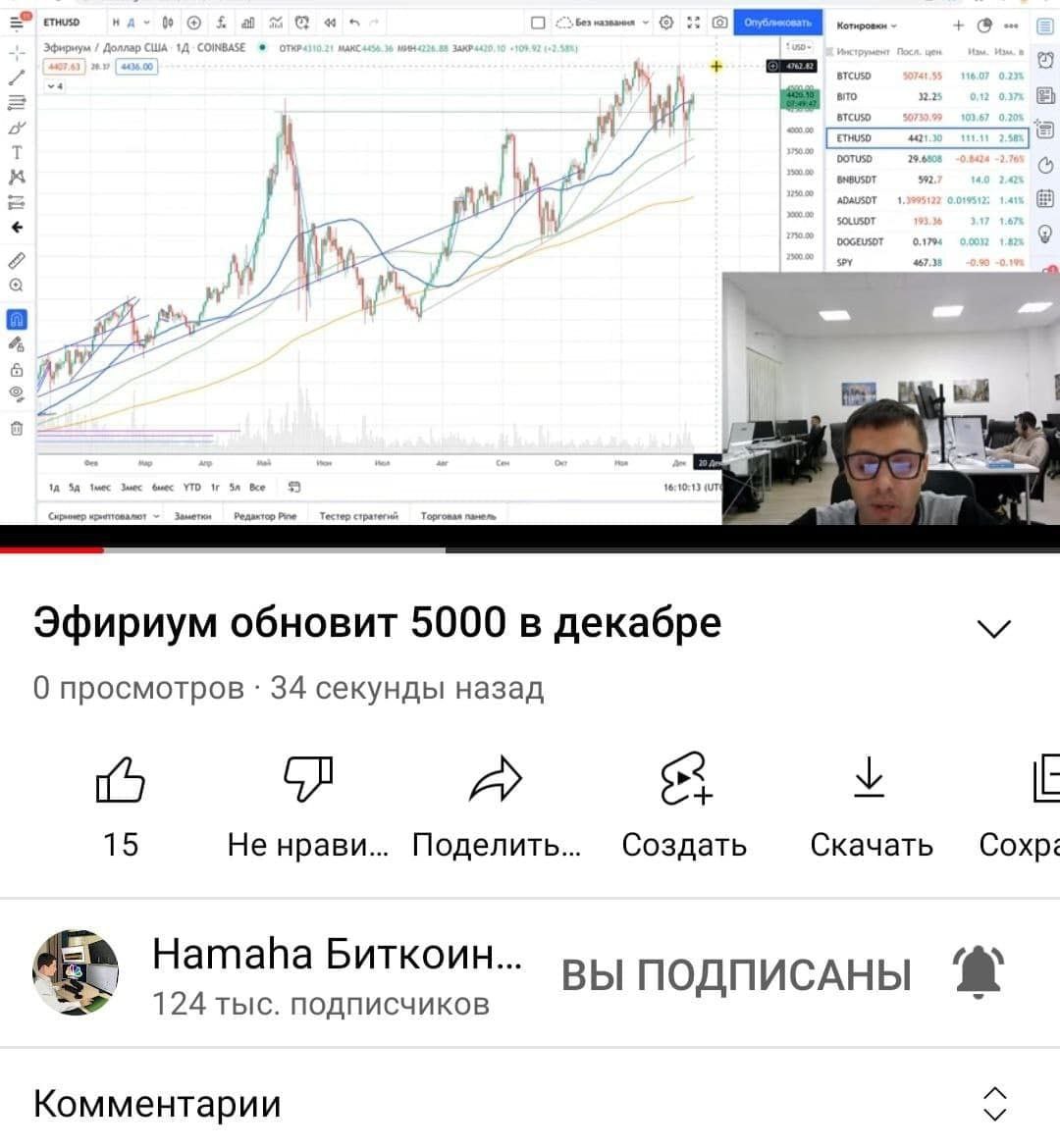This screenshot has height=1148, width=1060.
Task: Tap the video player to show controls
Action: pos(393,275)
